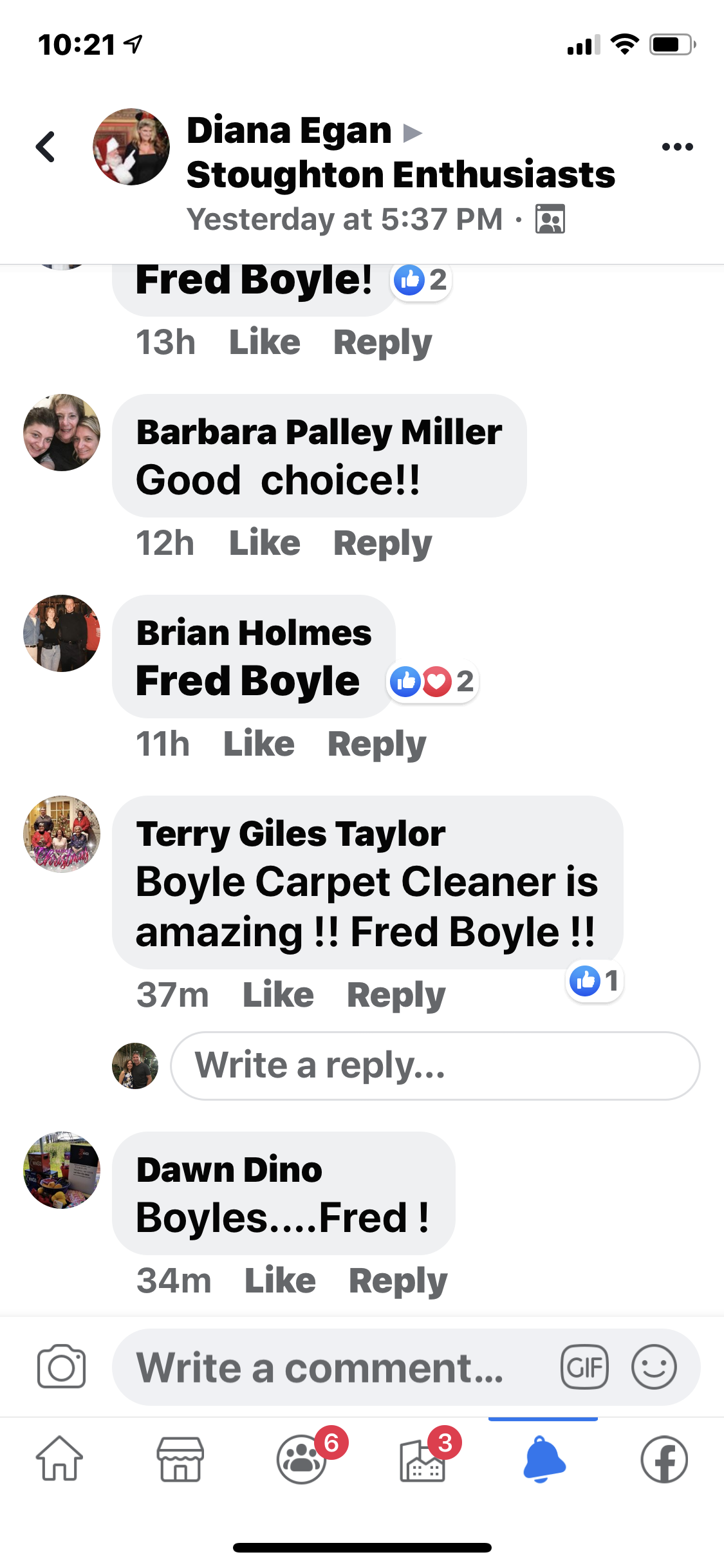The height and width of the screenshot is (1568, 724).
Task: Like Terry Giles Taylor's comment
Action: 278,994
